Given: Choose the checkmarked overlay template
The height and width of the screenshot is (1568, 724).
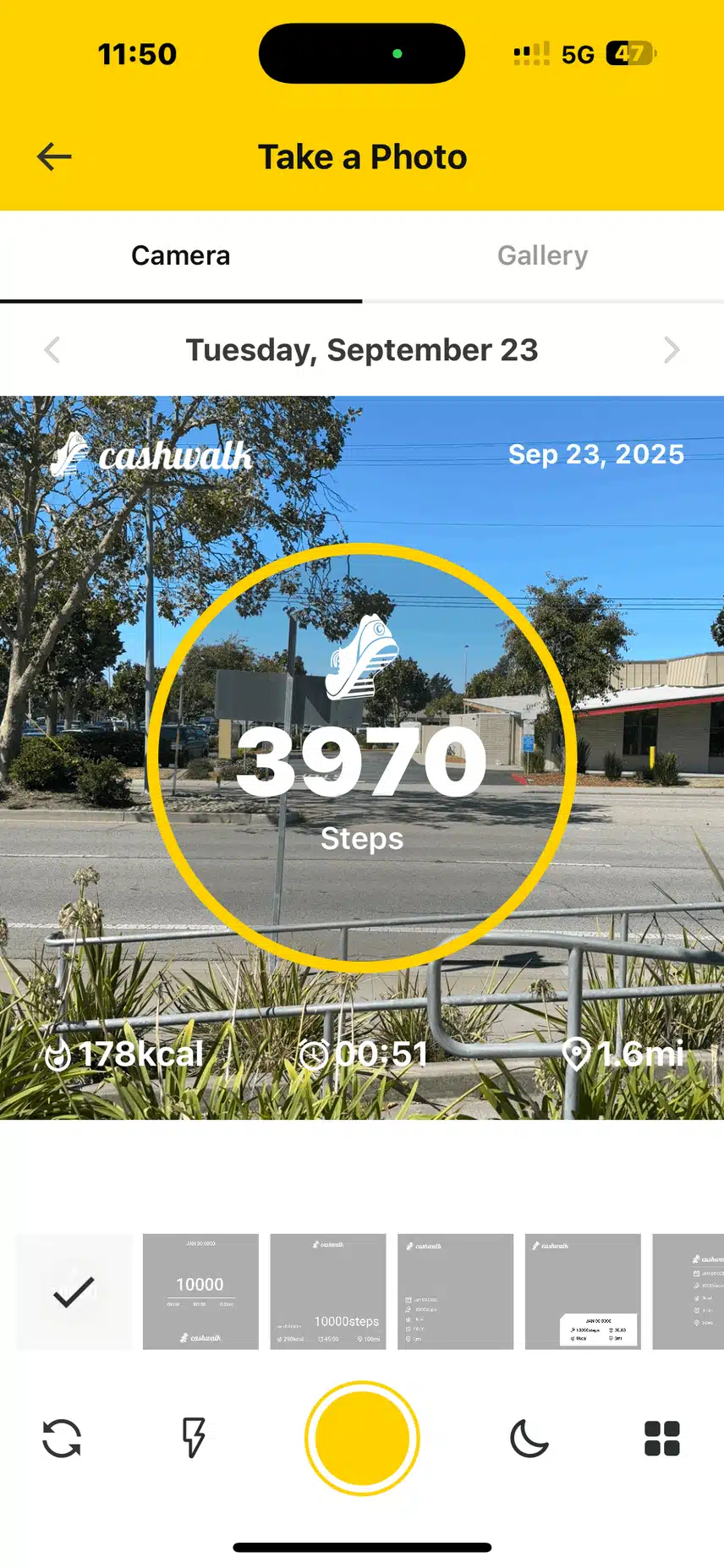Looking at the screenshot, I should tap(74, 1291).
